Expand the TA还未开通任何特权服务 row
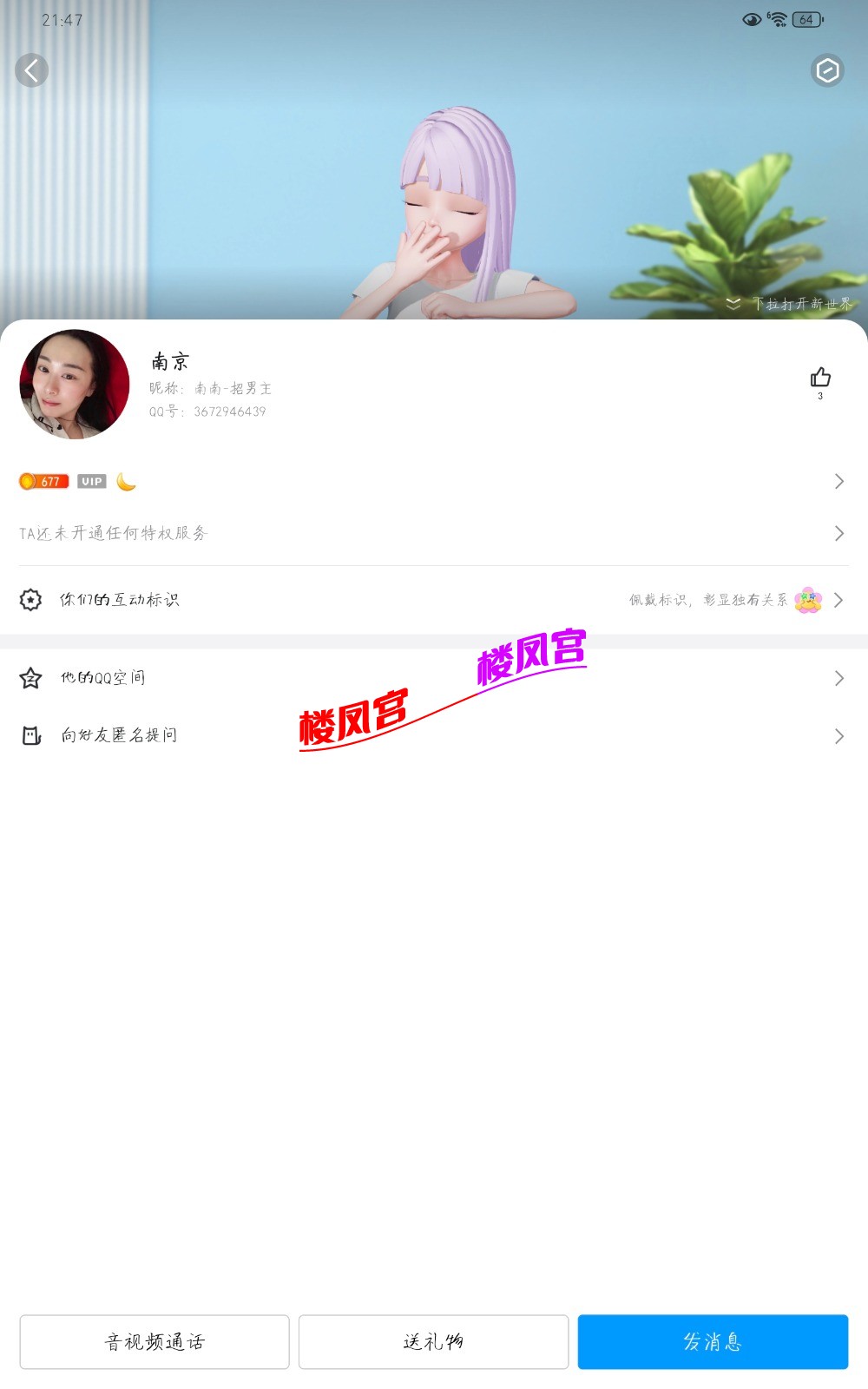Viewport: 868px width, 1389px height. (838, 533)
